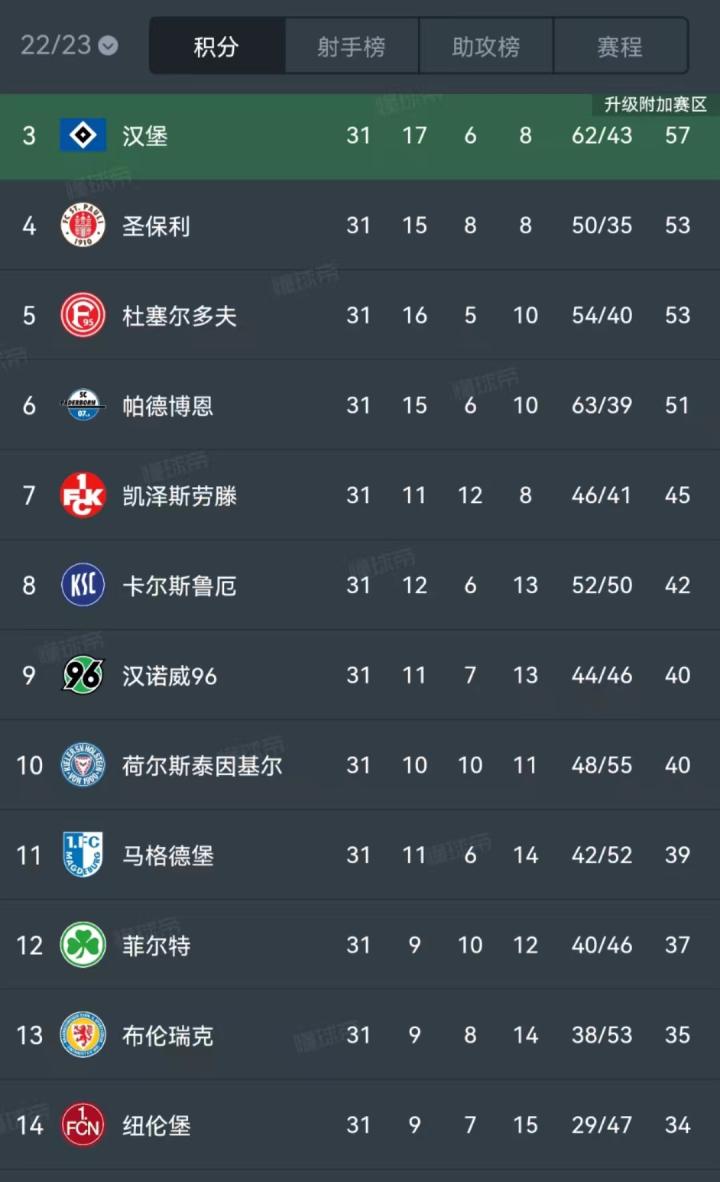Open the 杜塞尔多夫 team row

pos(360,315)
